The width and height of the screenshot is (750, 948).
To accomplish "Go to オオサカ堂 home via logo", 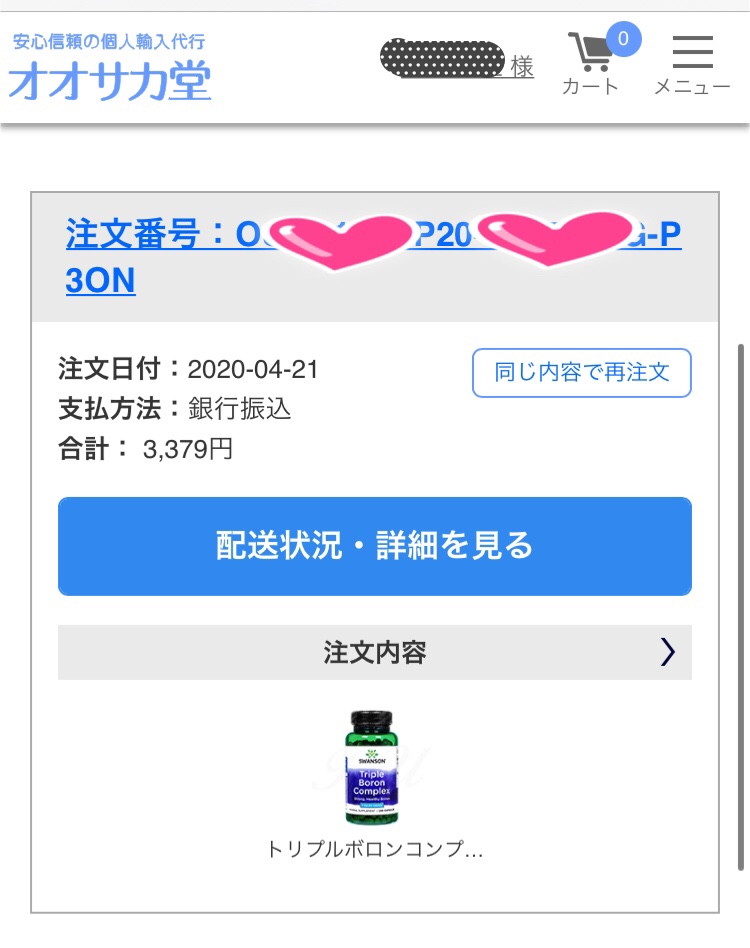I will (110, 68).
